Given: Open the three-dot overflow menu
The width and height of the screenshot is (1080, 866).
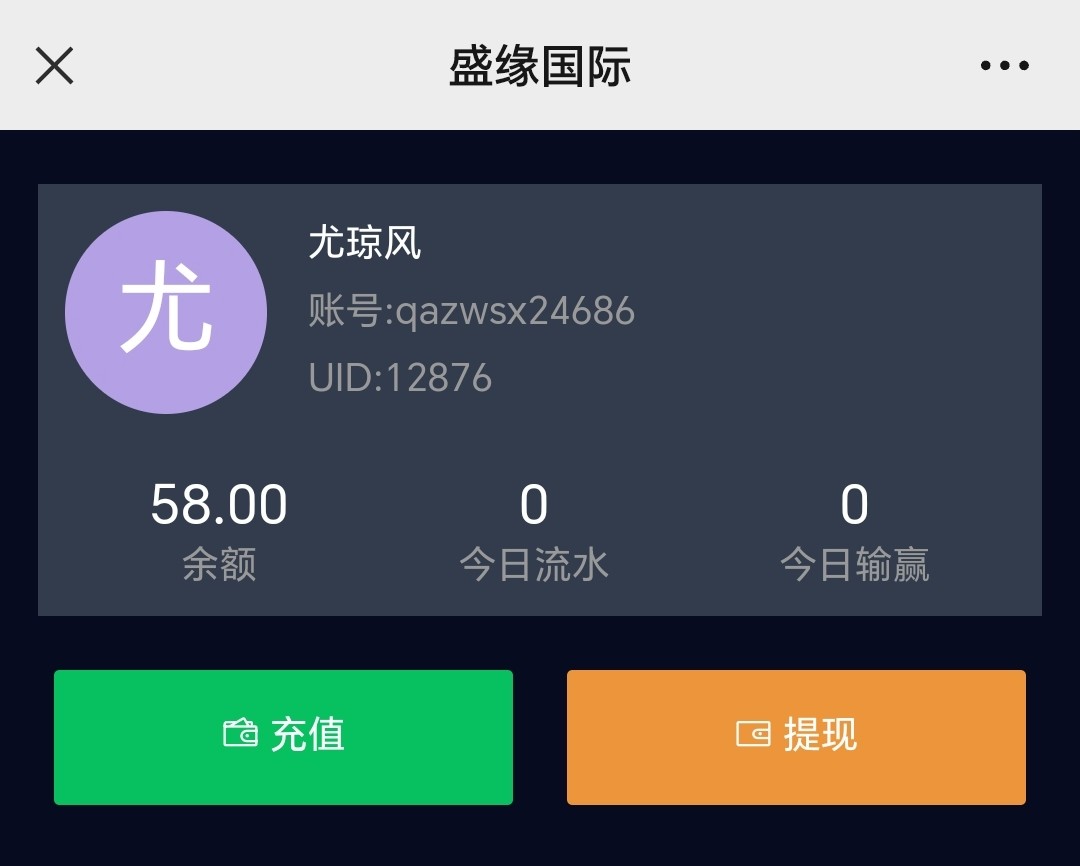Looking at the screenshot, I should [1004, 66].
